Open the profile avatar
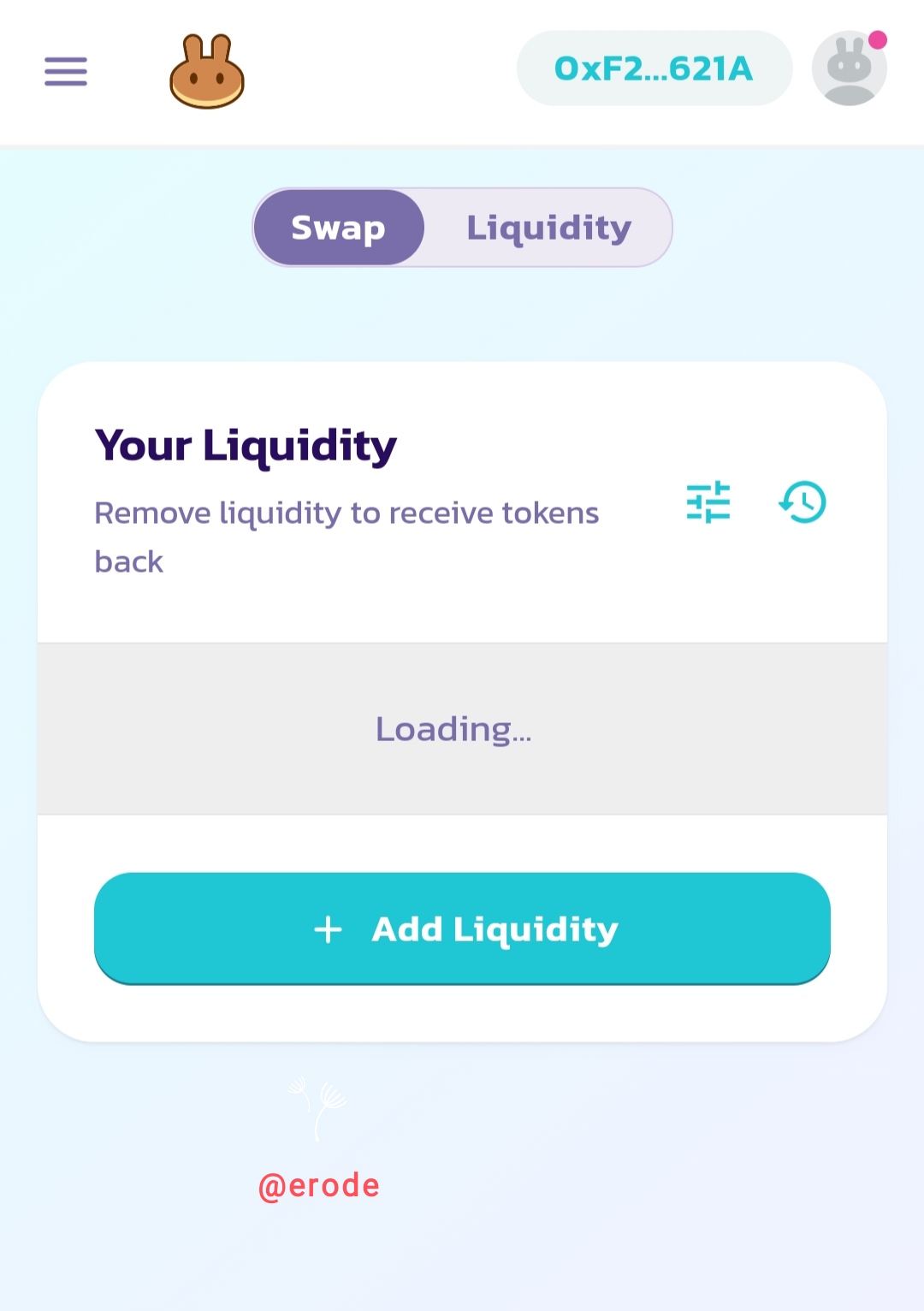 coord(850,68)
